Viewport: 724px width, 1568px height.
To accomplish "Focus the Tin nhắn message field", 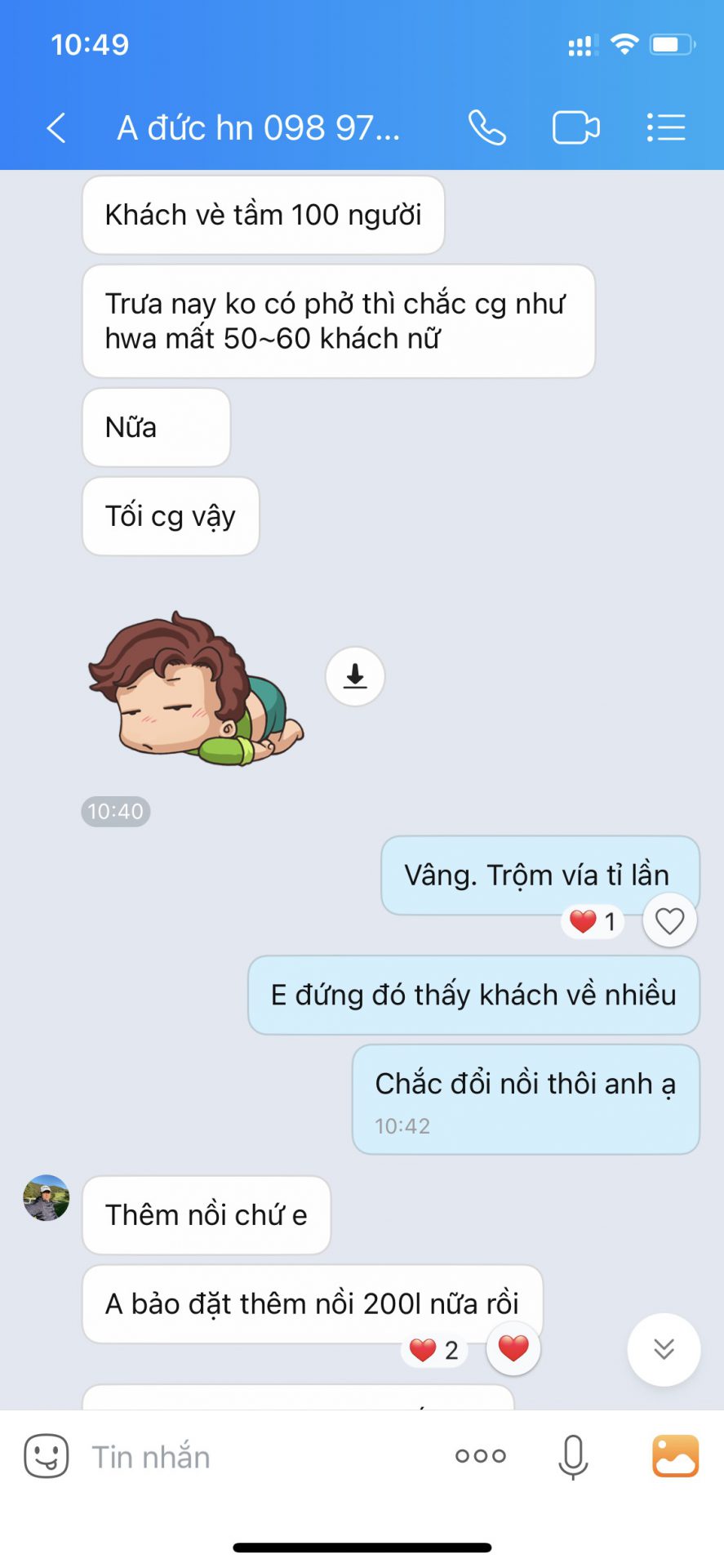I will 261,1457.
